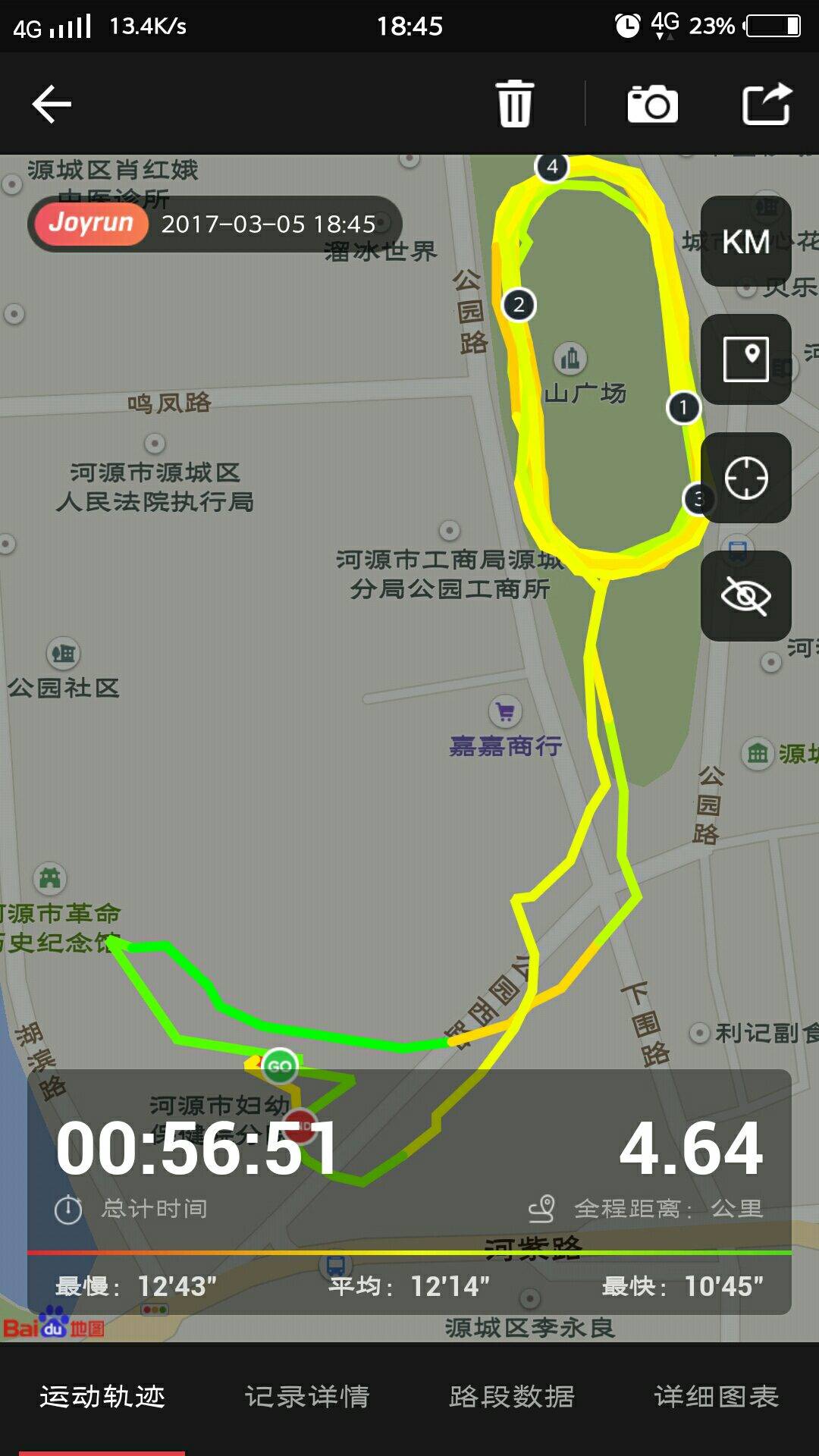Toggle the KM markers on the map
This screenshot has width=819, height=1456.
pyautogui.click(x=745, y=241)
